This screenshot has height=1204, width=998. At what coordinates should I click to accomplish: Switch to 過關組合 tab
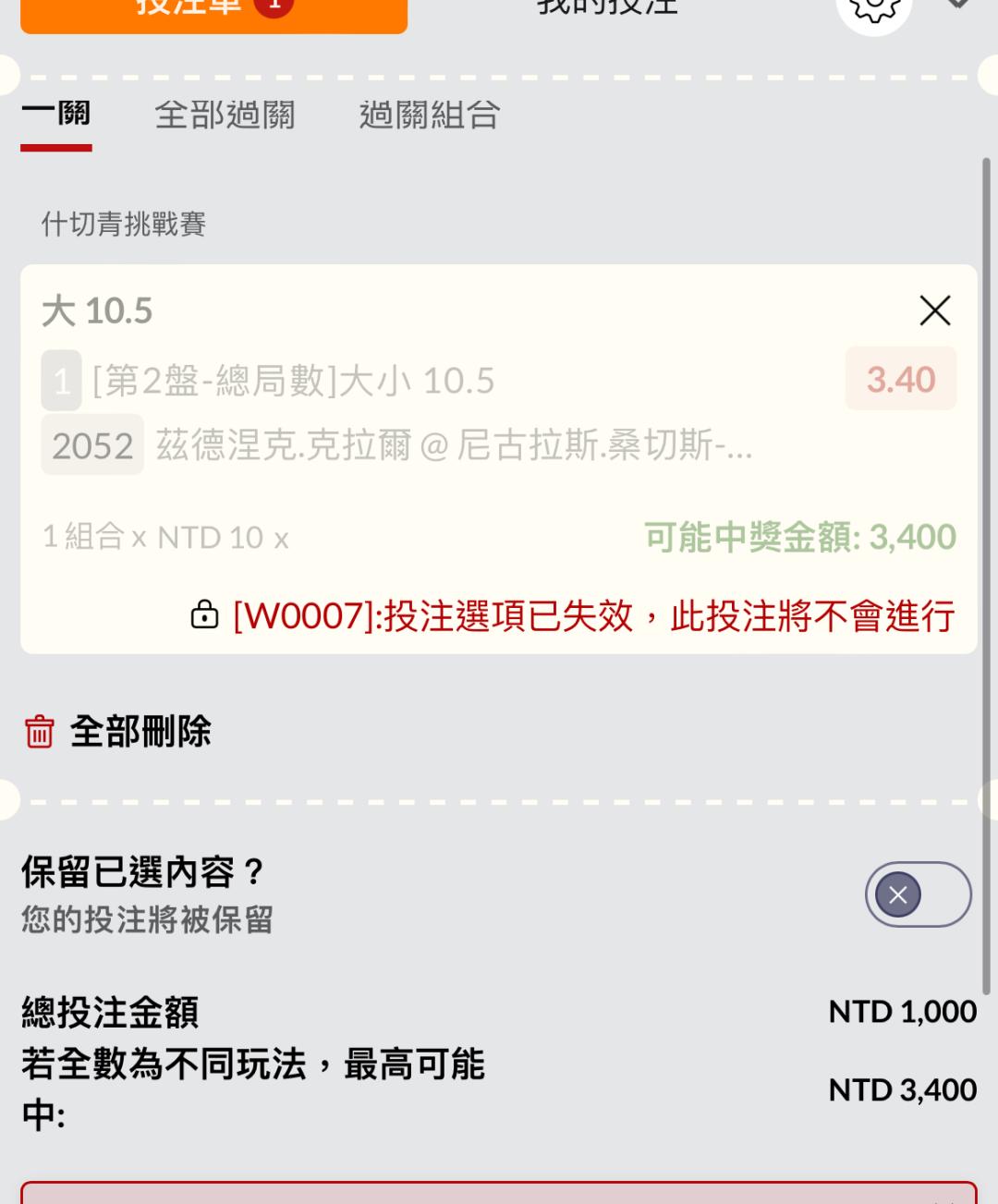(430, 115)
